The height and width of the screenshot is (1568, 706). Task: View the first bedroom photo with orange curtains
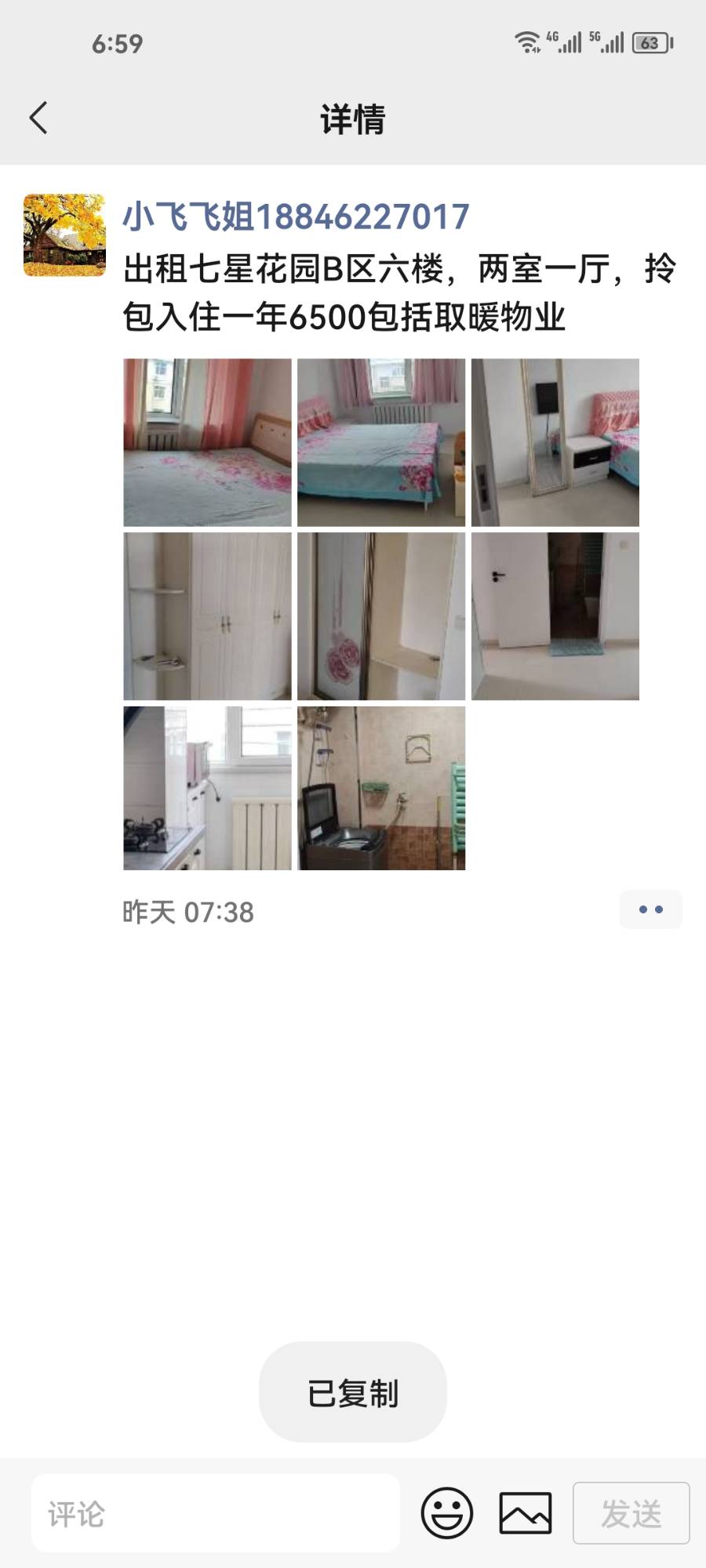pos(207,442)
